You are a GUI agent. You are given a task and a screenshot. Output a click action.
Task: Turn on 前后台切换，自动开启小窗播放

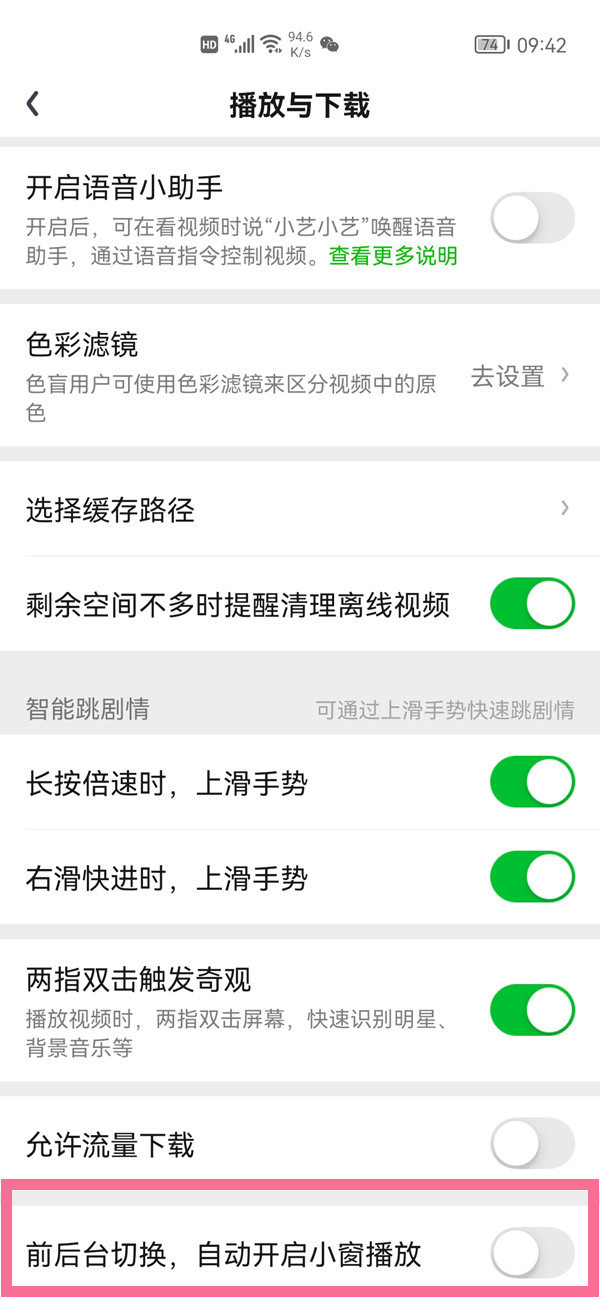pos(532,1253)
